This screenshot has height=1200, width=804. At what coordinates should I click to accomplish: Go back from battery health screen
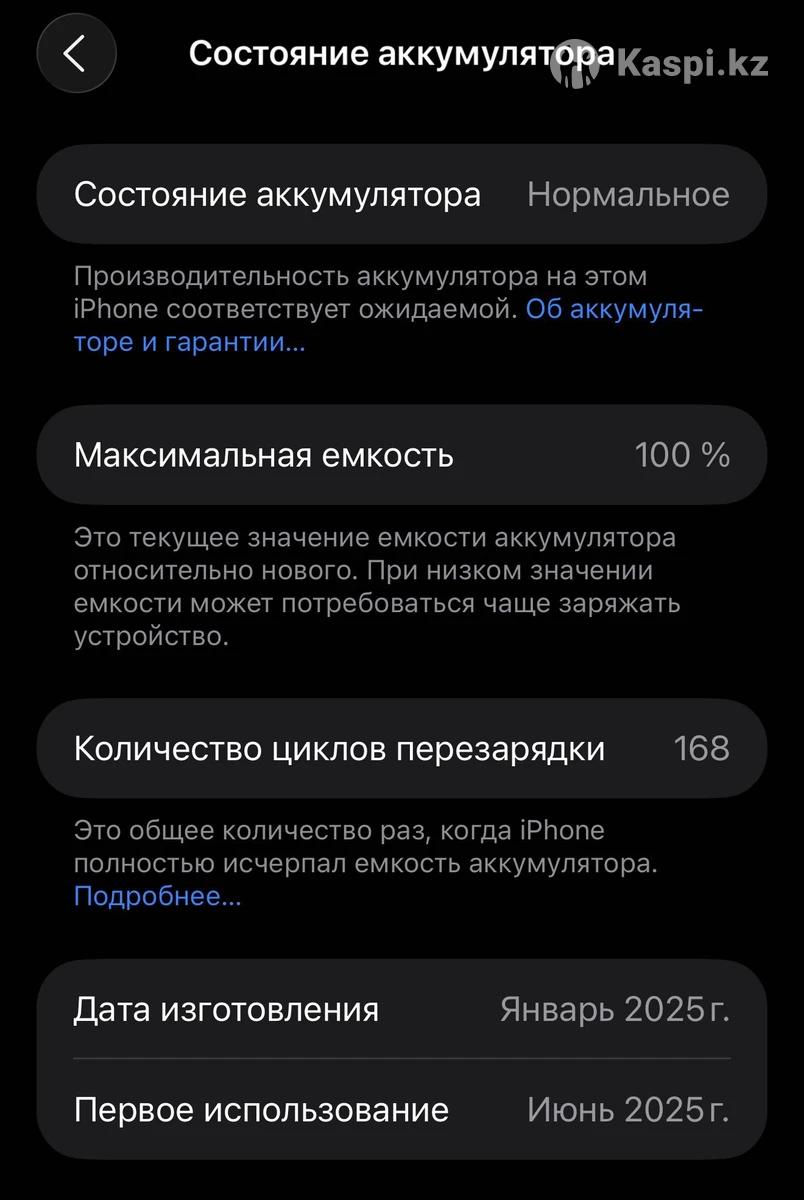pos(76,54)
